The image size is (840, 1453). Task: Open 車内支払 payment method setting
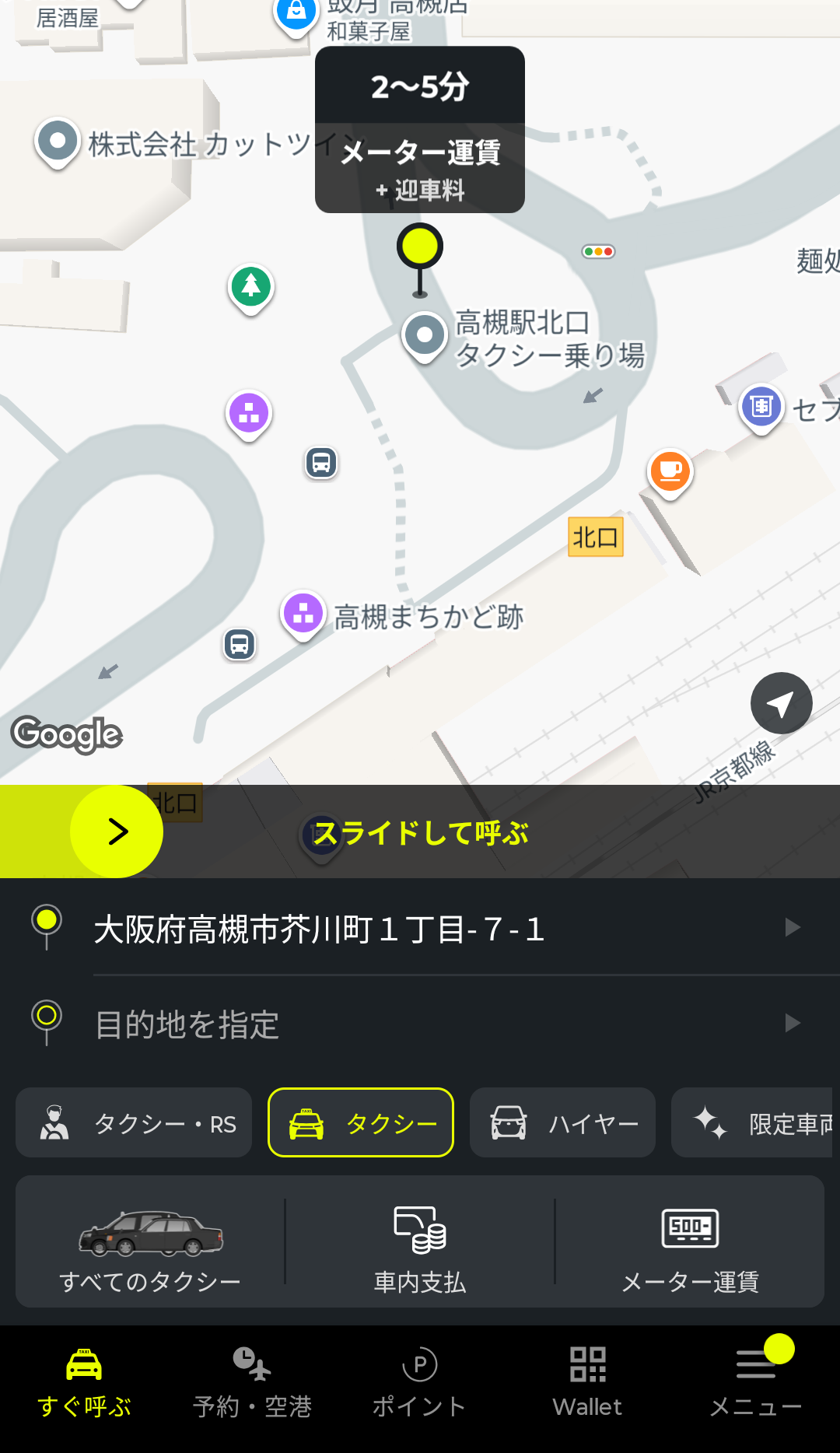[x=420, y=1242]
